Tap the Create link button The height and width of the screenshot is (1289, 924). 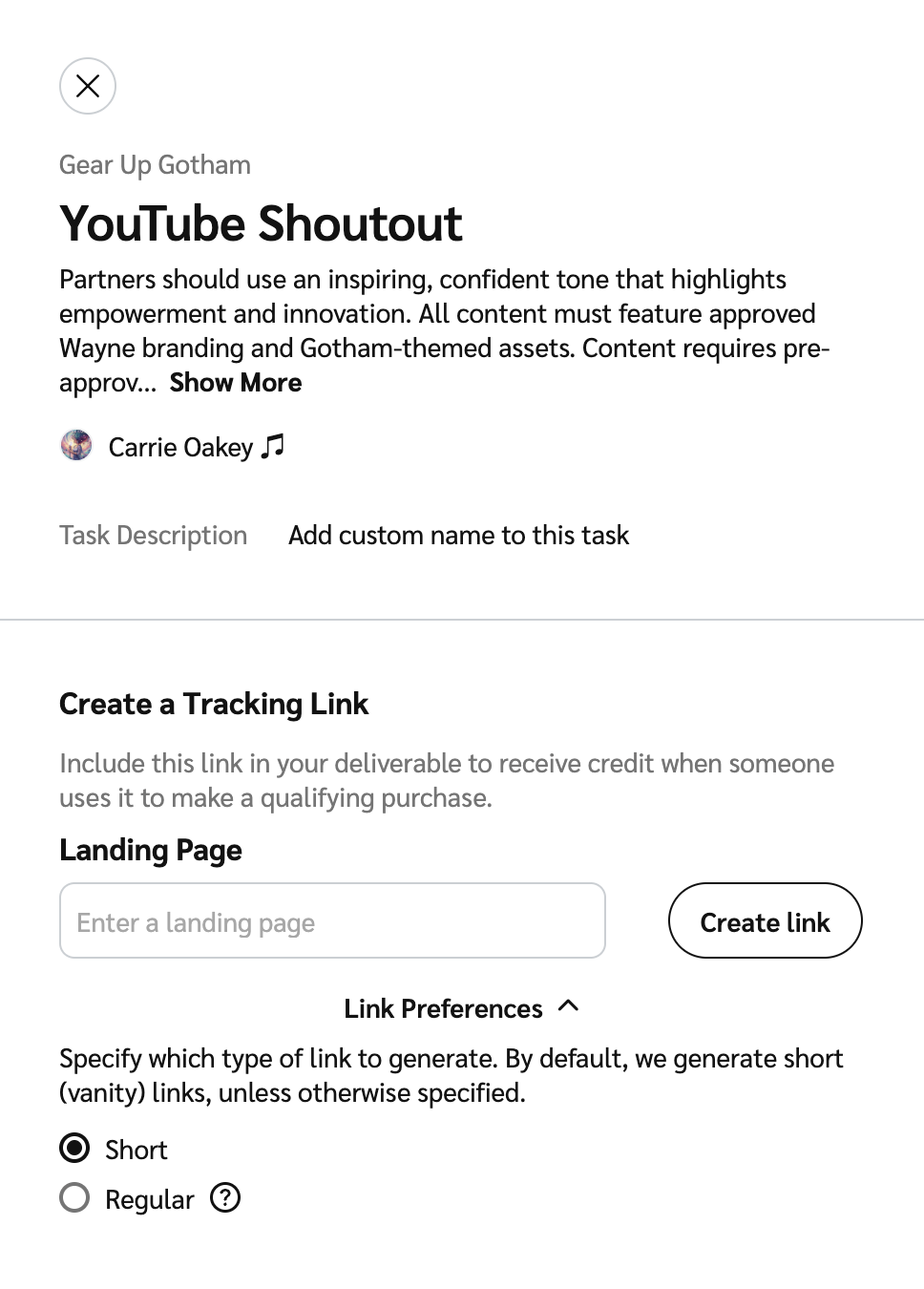765,921
